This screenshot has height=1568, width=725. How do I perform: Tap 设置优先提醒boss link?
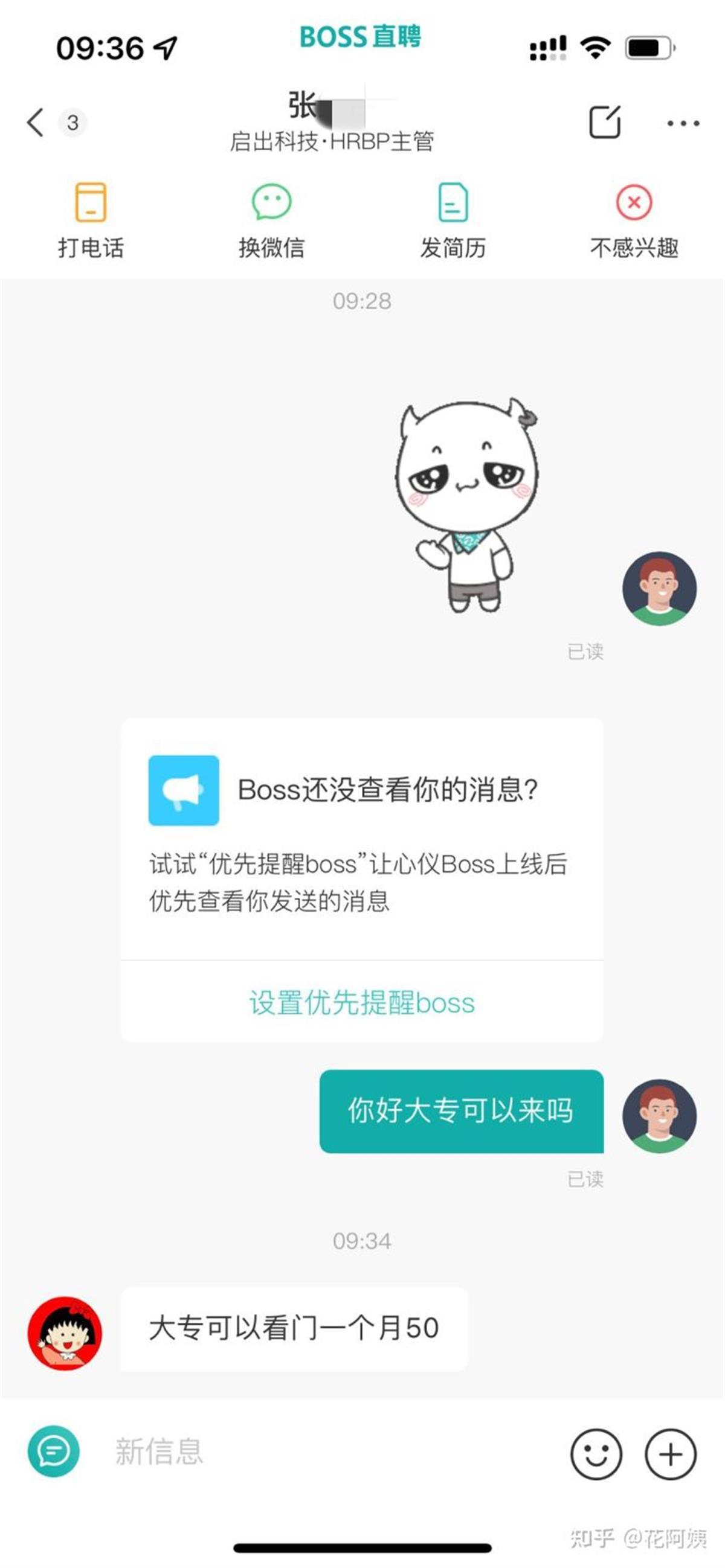pyautogui.click(x=362, y=1003)
